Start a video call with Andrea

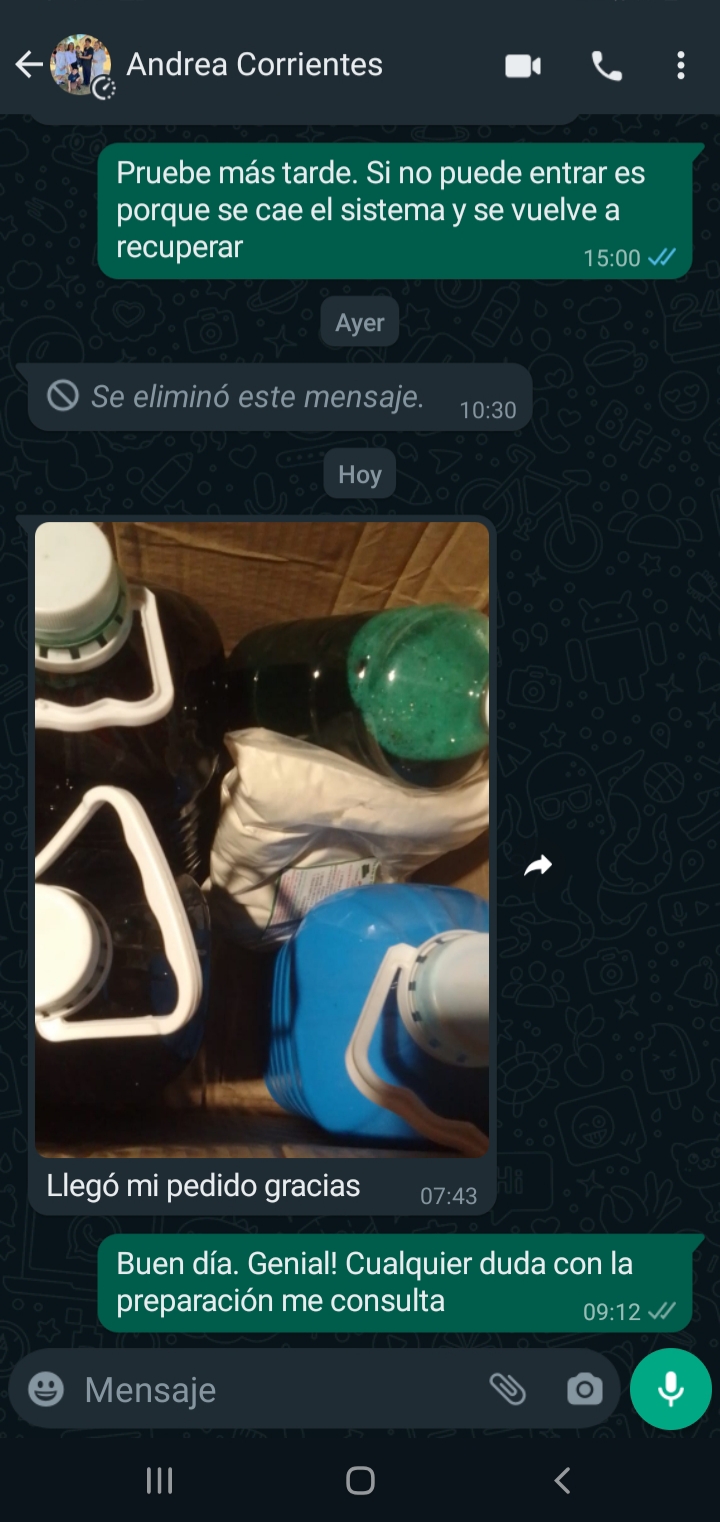point(522,66)
